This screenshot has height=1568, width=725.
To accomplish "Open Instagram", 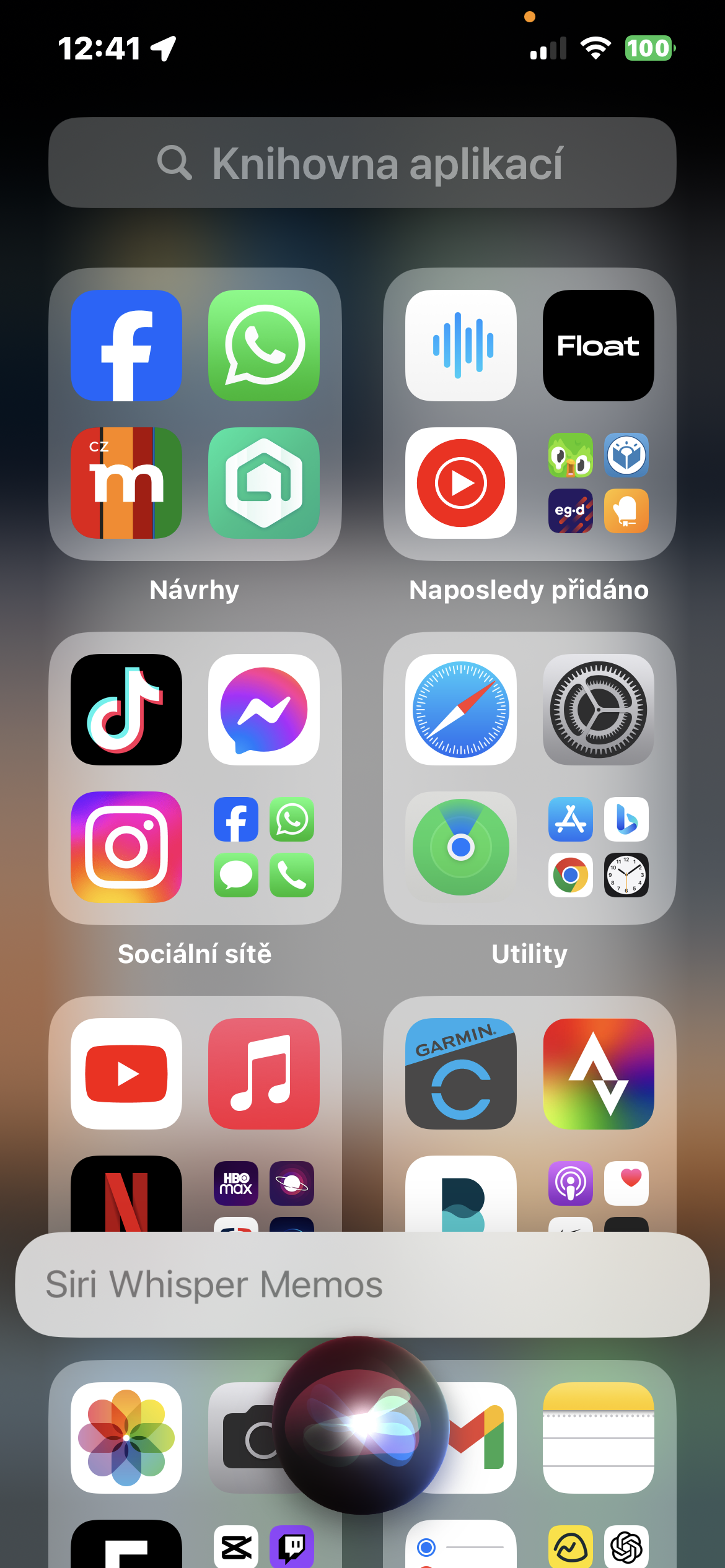I will pos(126,847).
